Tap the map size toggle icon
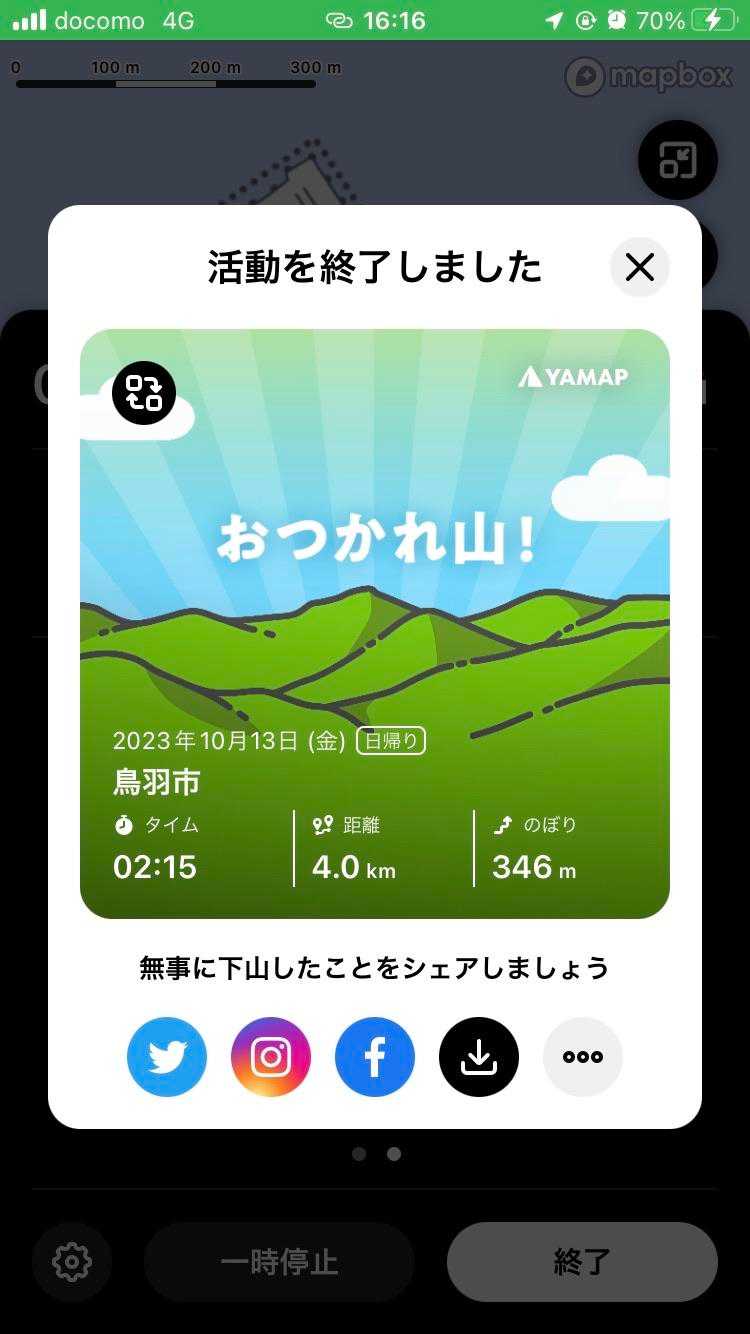 coord(677,160)
